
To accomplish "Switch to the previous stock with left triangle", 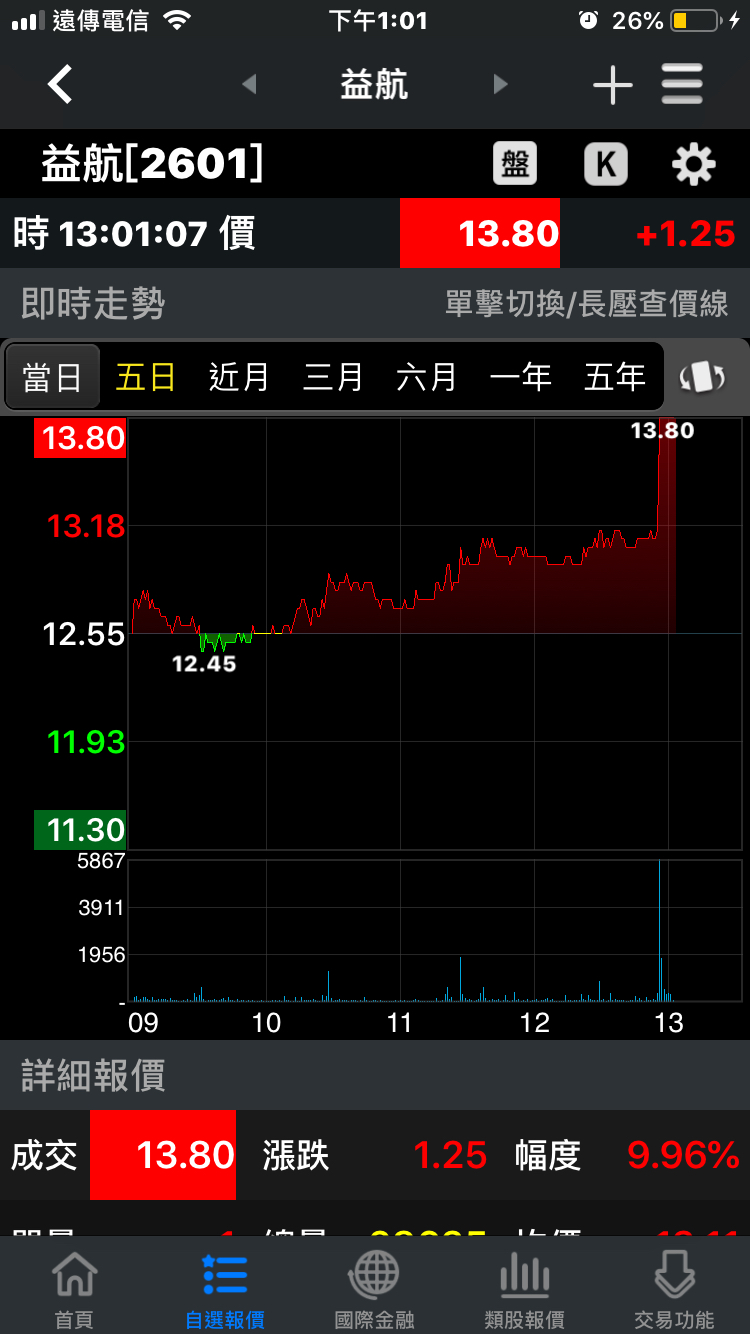I will pyautogui.click(x=250, y=85).
